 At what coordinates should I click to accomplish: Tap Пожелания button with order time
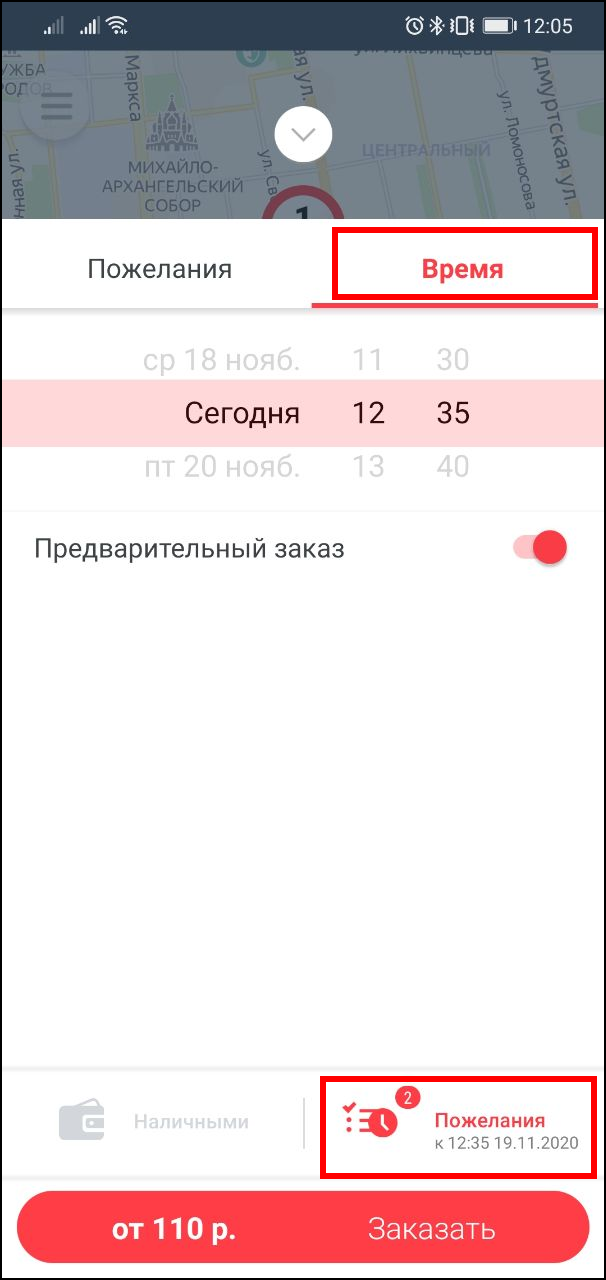pos(459,1127)
